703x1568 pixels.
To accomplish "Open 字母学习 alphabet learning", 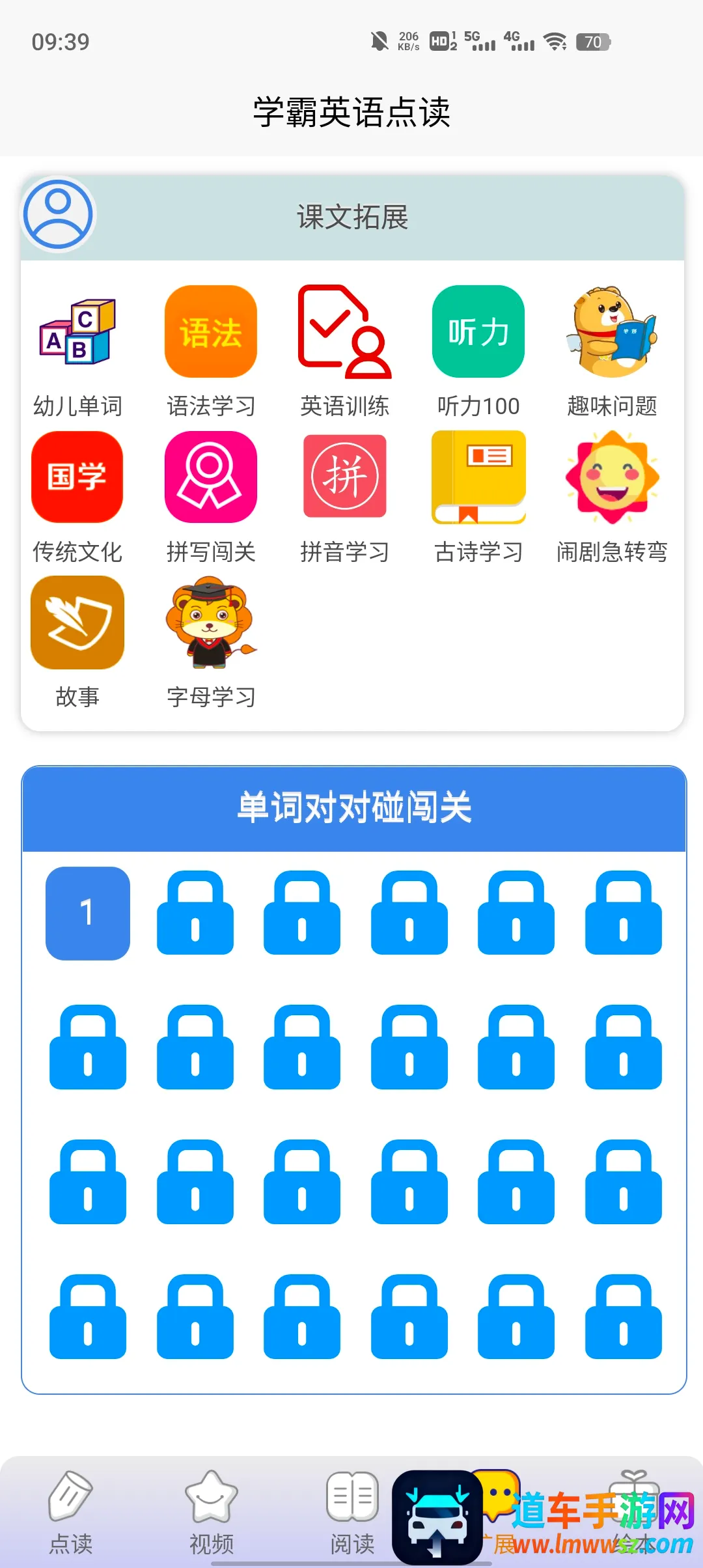I will (211, 643).
